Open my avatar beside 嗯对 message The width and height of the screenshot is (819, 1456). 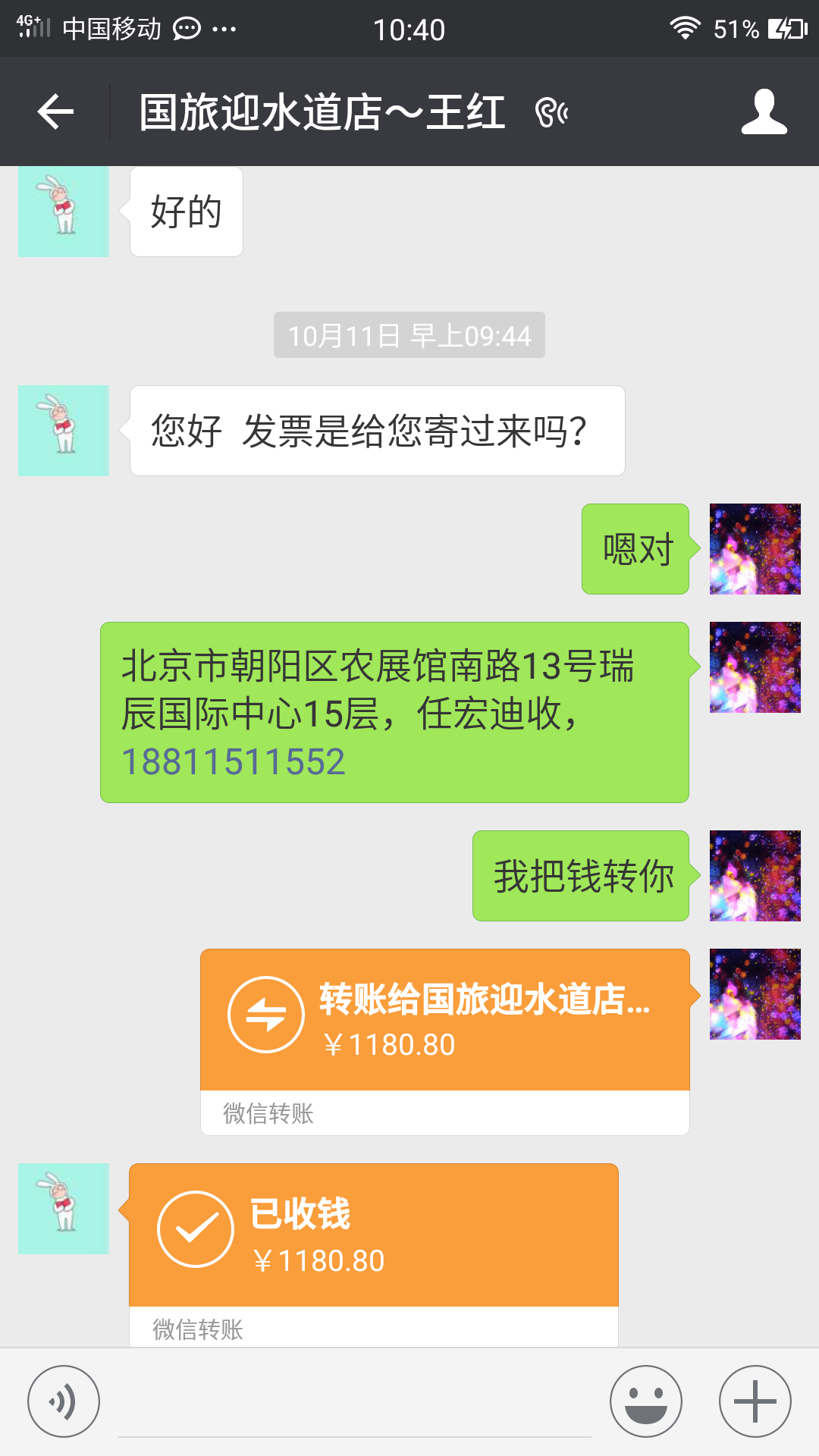point(755,549)
